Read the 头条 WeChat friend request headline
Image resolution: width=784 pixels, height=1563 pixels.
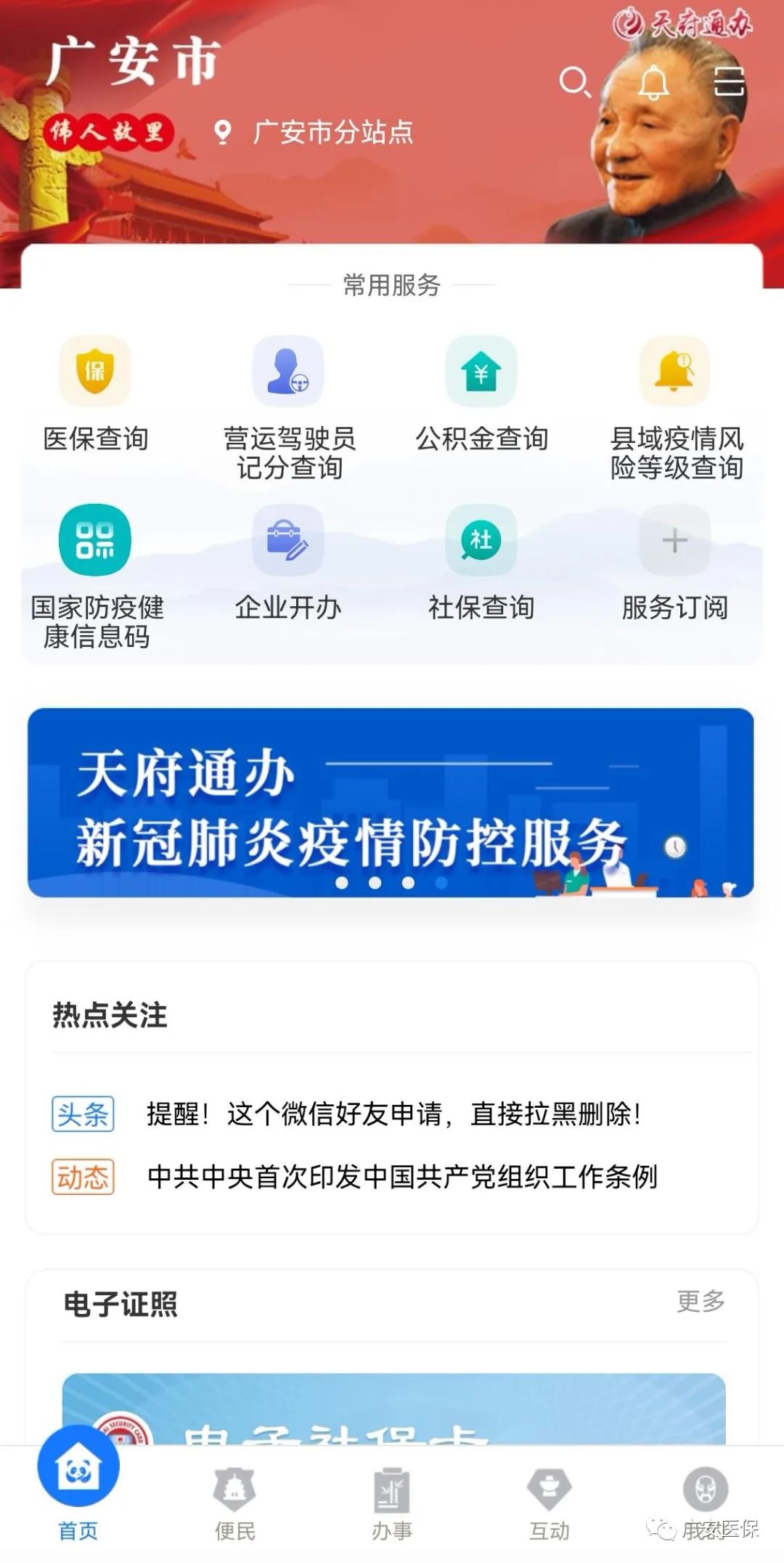click(x=393, y=1114)
